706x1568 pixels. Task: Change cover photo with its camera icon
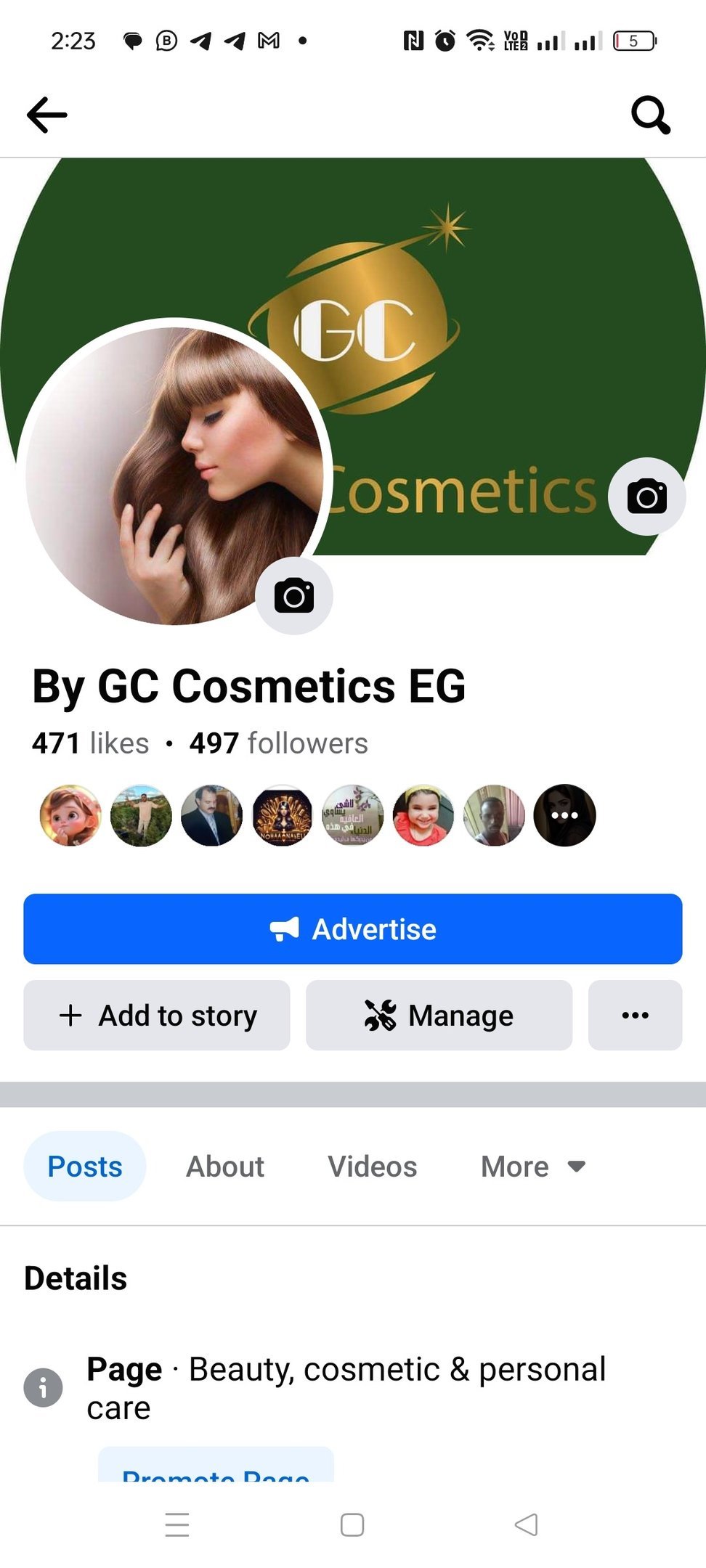pos(646,497)
